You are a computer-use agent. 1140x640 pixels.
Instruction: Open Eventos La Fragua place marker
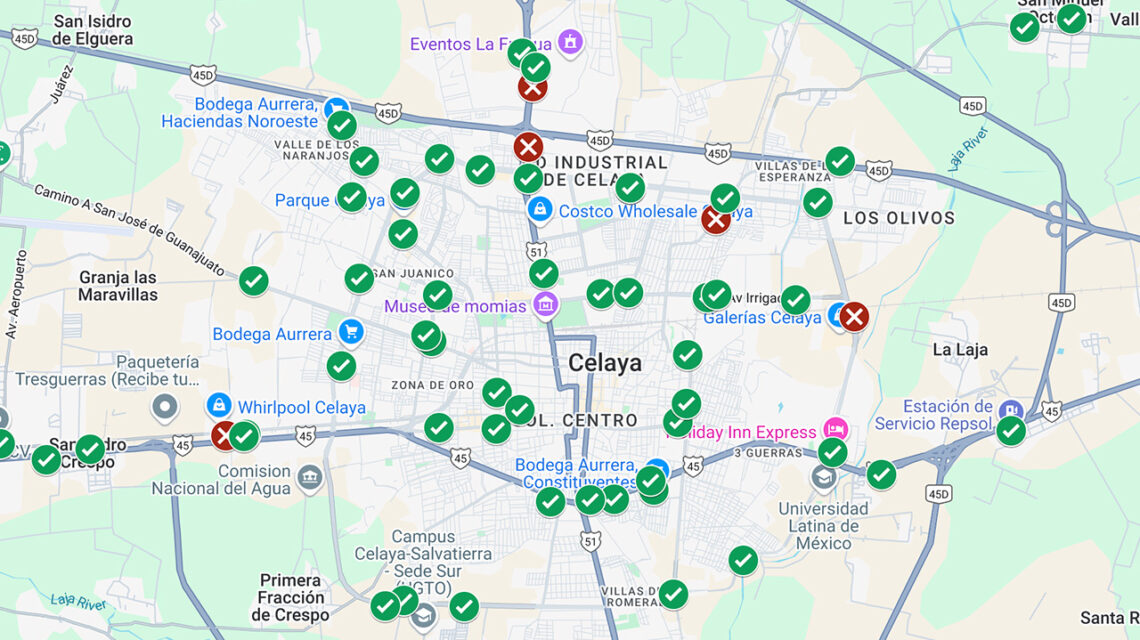(x=570, y=42)
